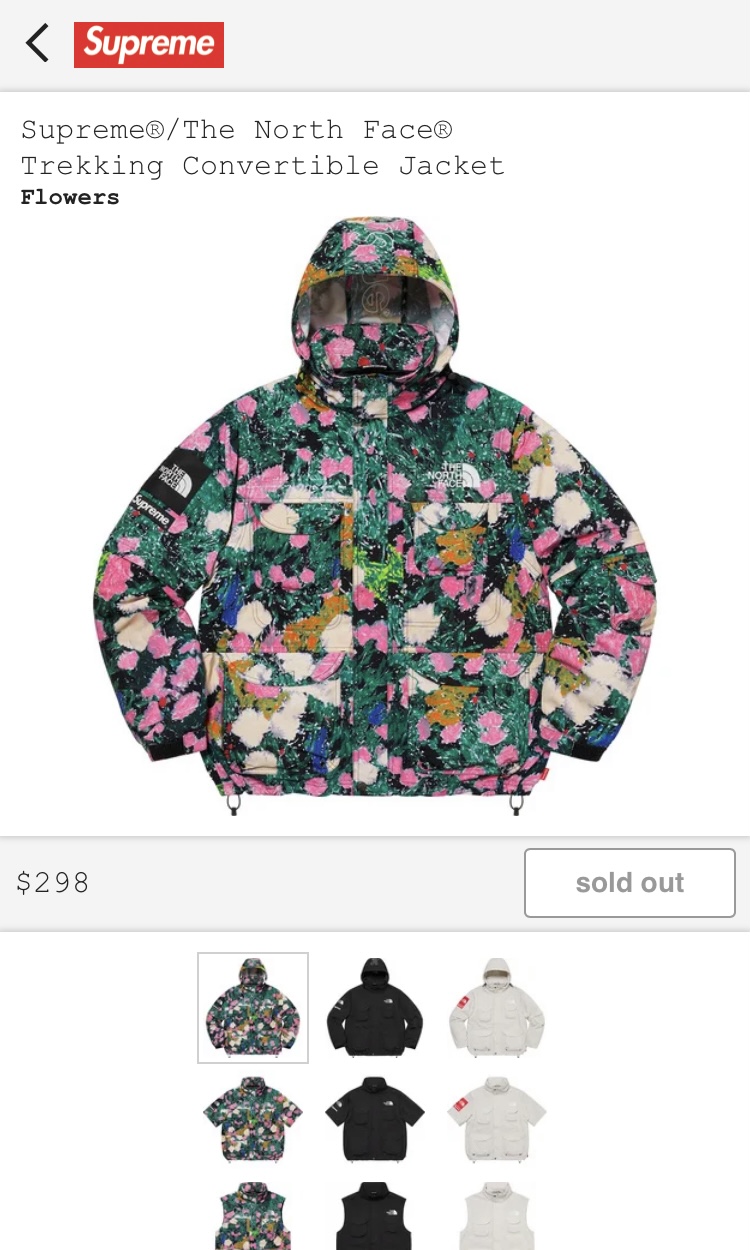View the black short-sleeve version thumbnail
750x1250 pixels.
coord(375,1119)
